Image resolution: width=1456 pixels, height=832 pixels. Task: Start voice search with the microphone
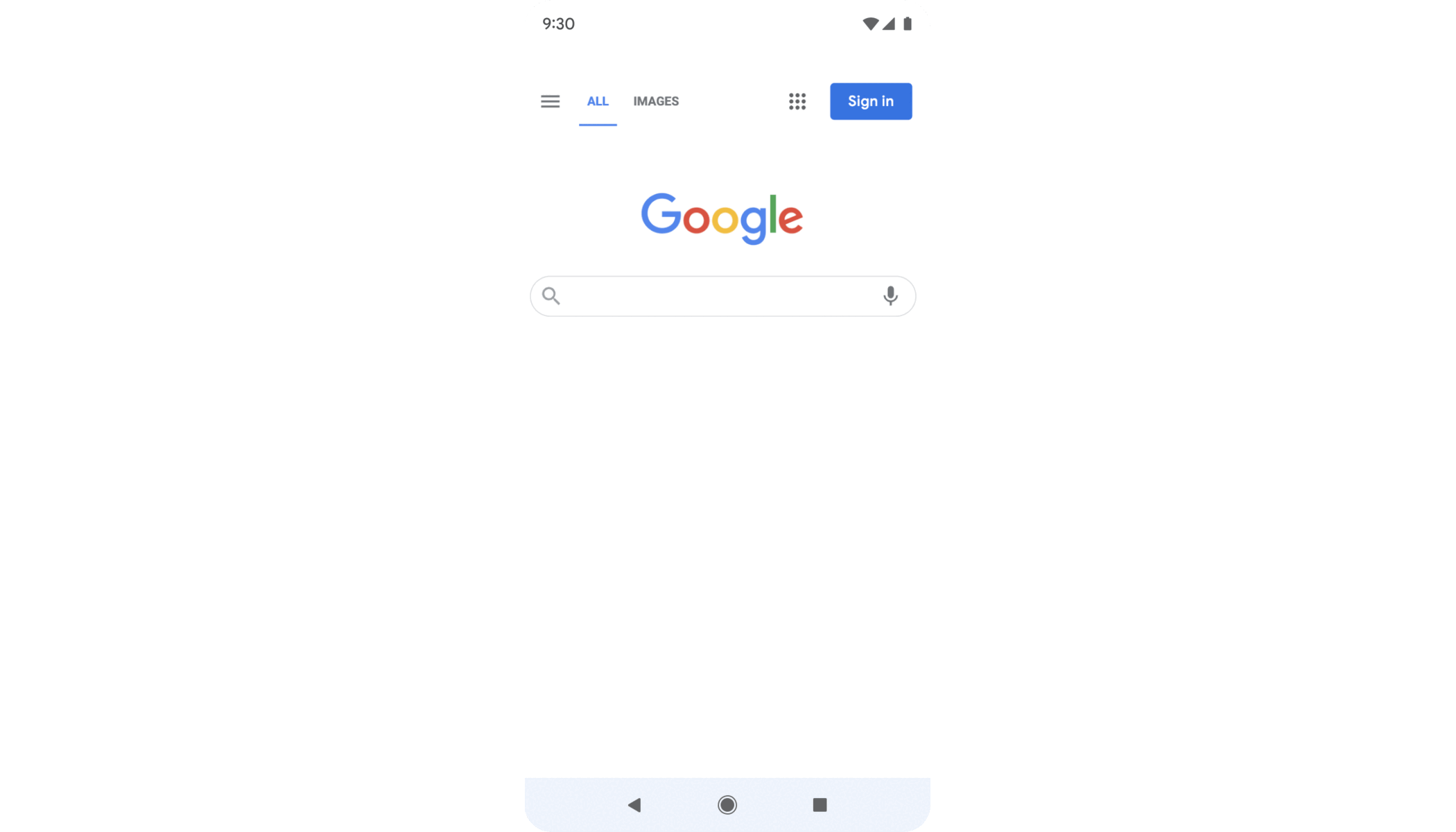coord(890,296)
